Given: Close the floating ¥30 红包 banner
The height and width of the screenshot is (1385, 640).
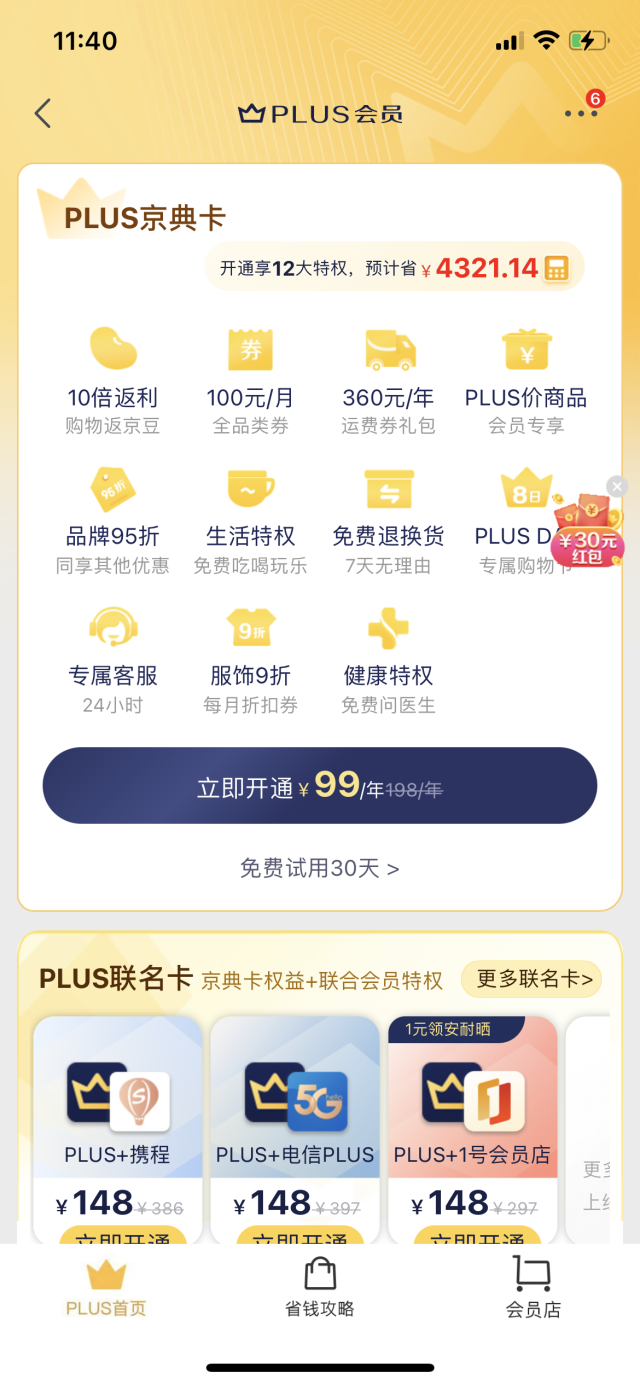Looking at the screenshot, I should point(617,487).
